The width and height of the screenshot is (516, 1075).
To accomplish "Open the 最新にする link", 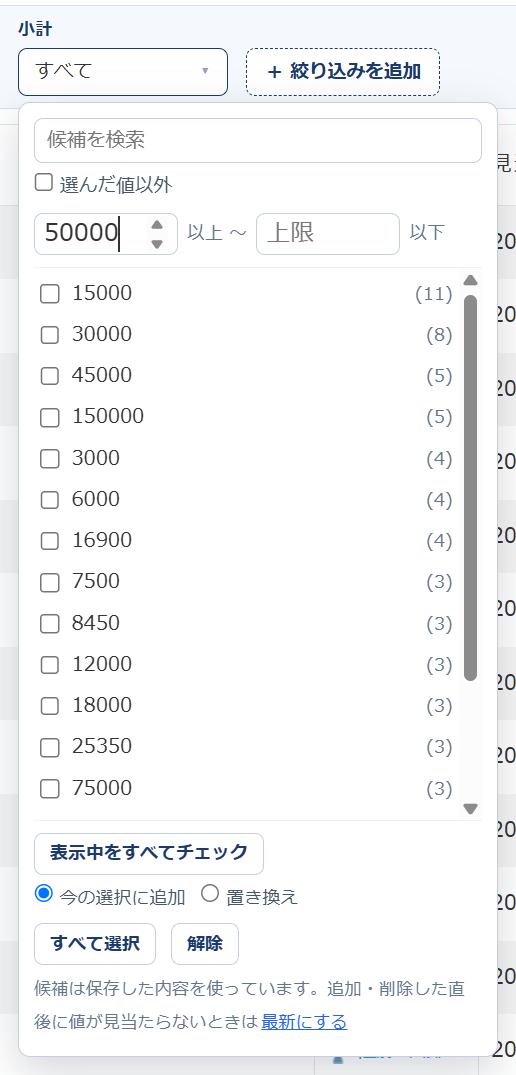I will pyautogui.click(x=304, y=1022).
